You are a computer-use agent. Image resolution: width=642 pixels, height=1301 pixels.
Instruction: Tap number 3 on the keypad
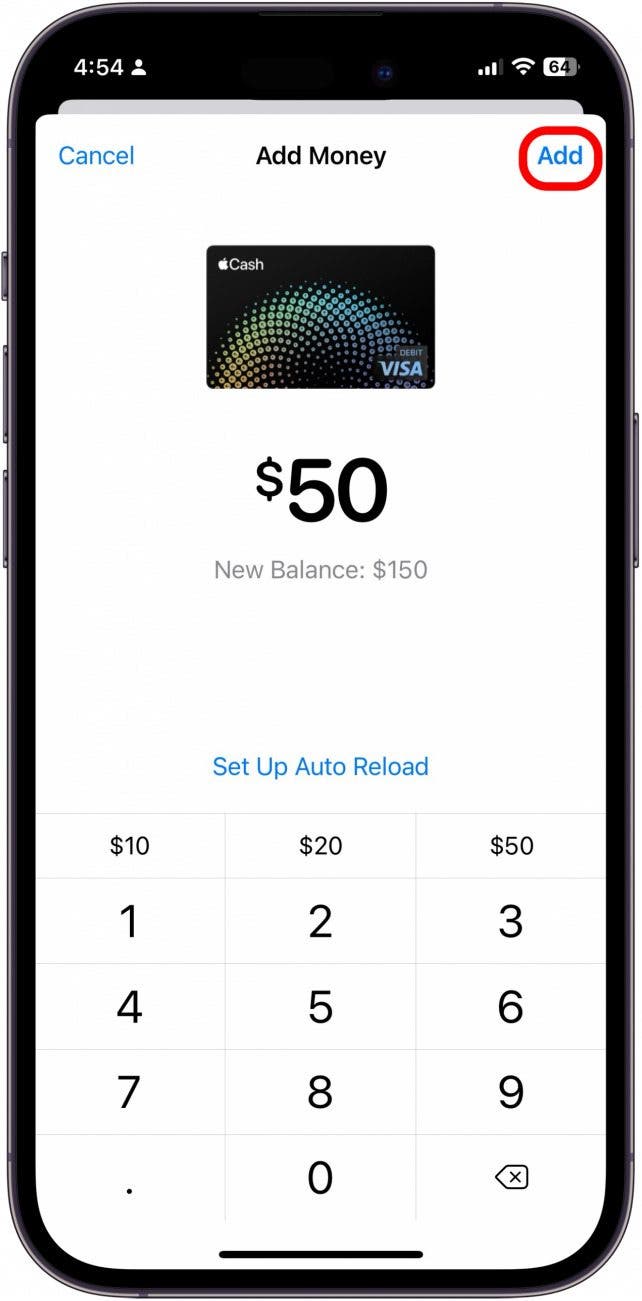coord(511,922)
